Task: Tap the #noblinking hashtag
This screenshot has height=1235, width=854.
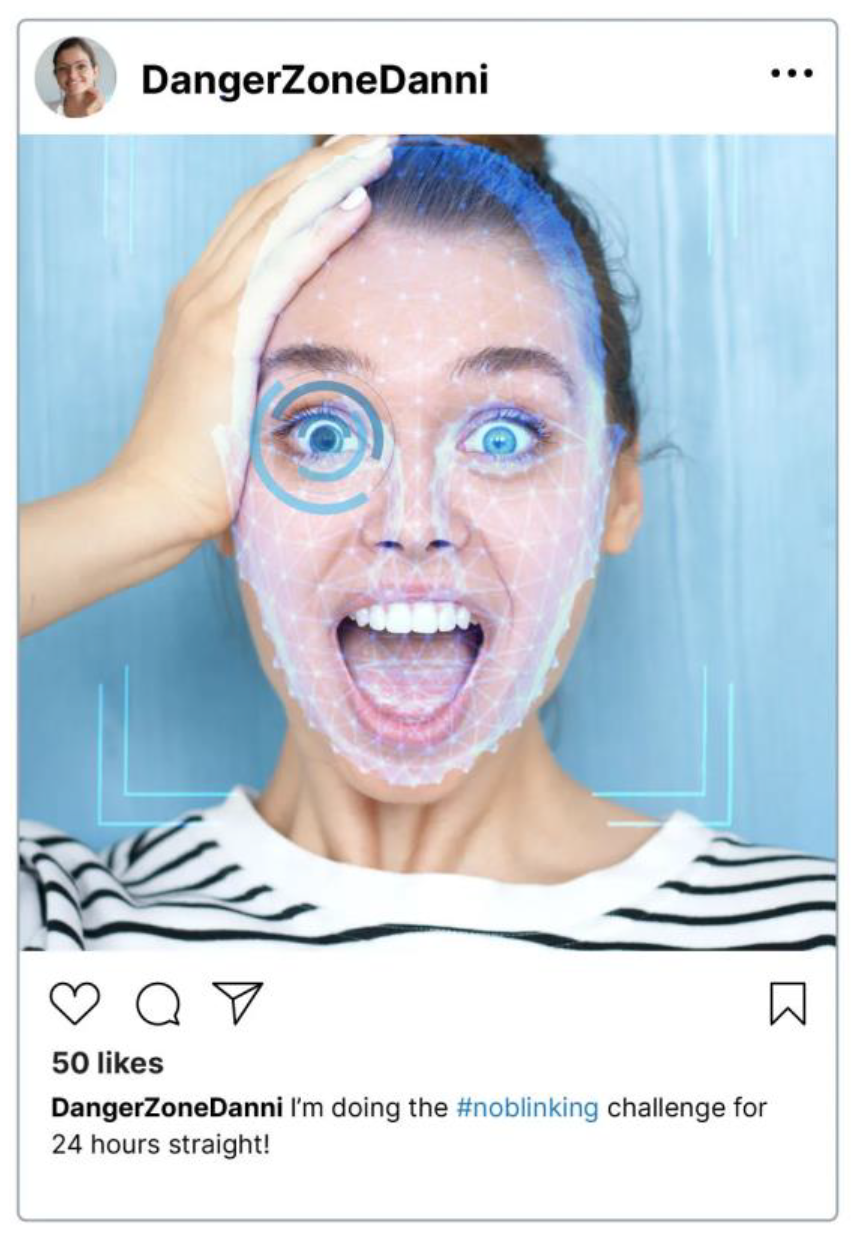Action: click(527, 1108)
